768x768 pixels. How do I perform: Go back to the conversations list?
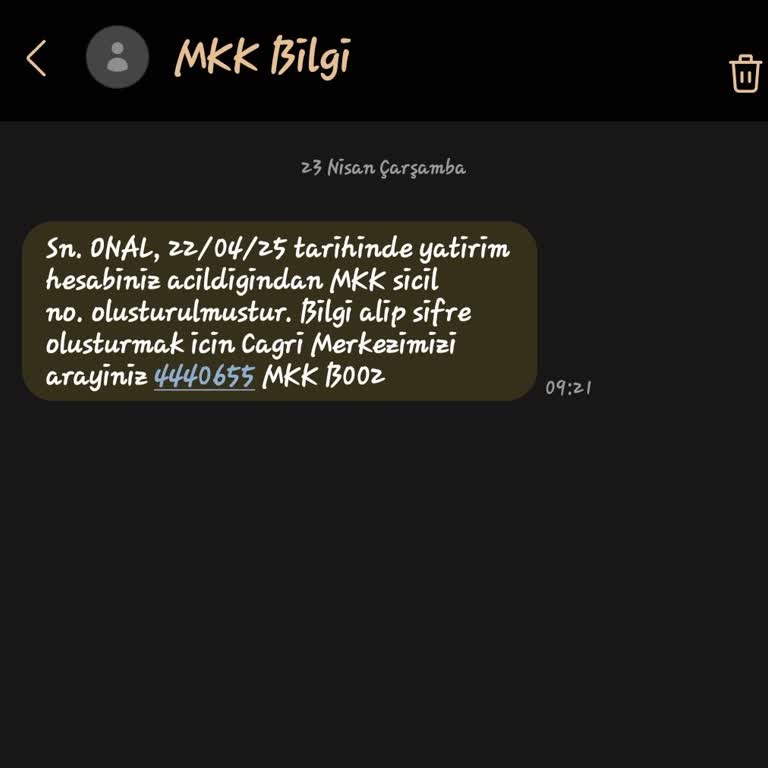pyautogui.click(x=36, y=59)
